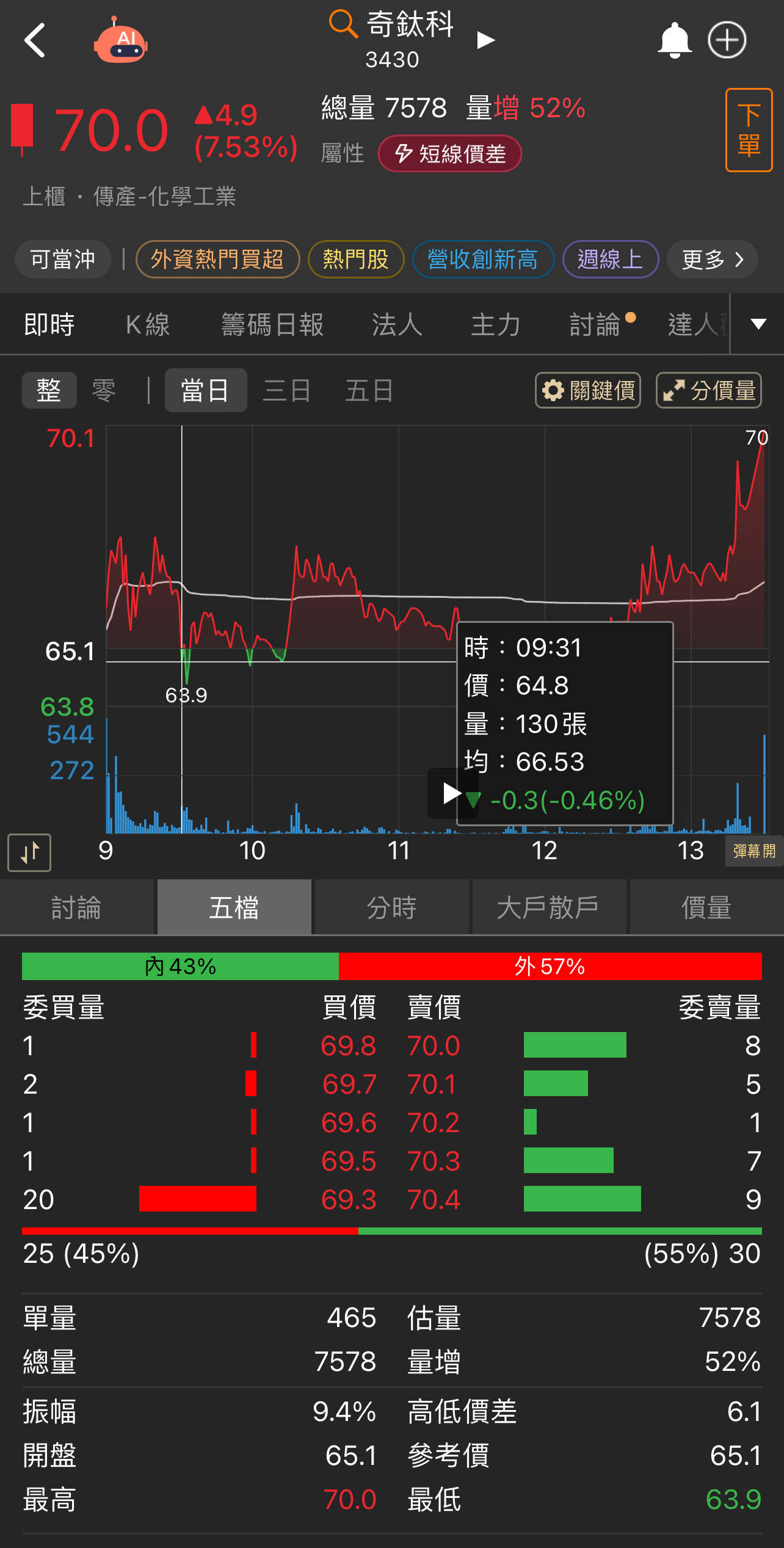Switch to the K線 tab
Viewport: 784px width, 1548px height.
click(148, 324)
